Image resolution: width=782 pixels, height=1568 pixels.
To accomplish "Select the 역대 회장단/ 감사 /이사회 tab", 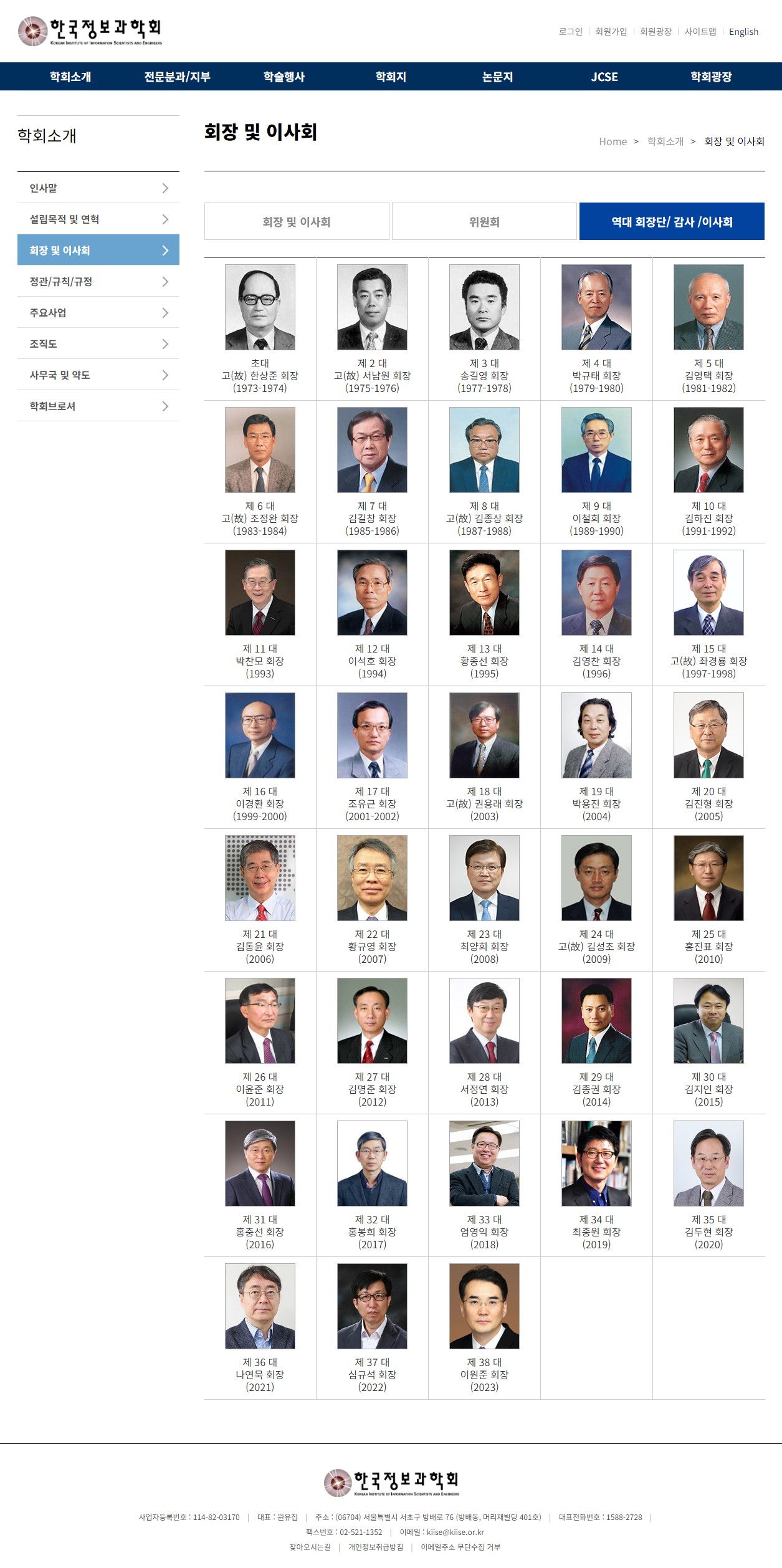I will click(672, 222).
